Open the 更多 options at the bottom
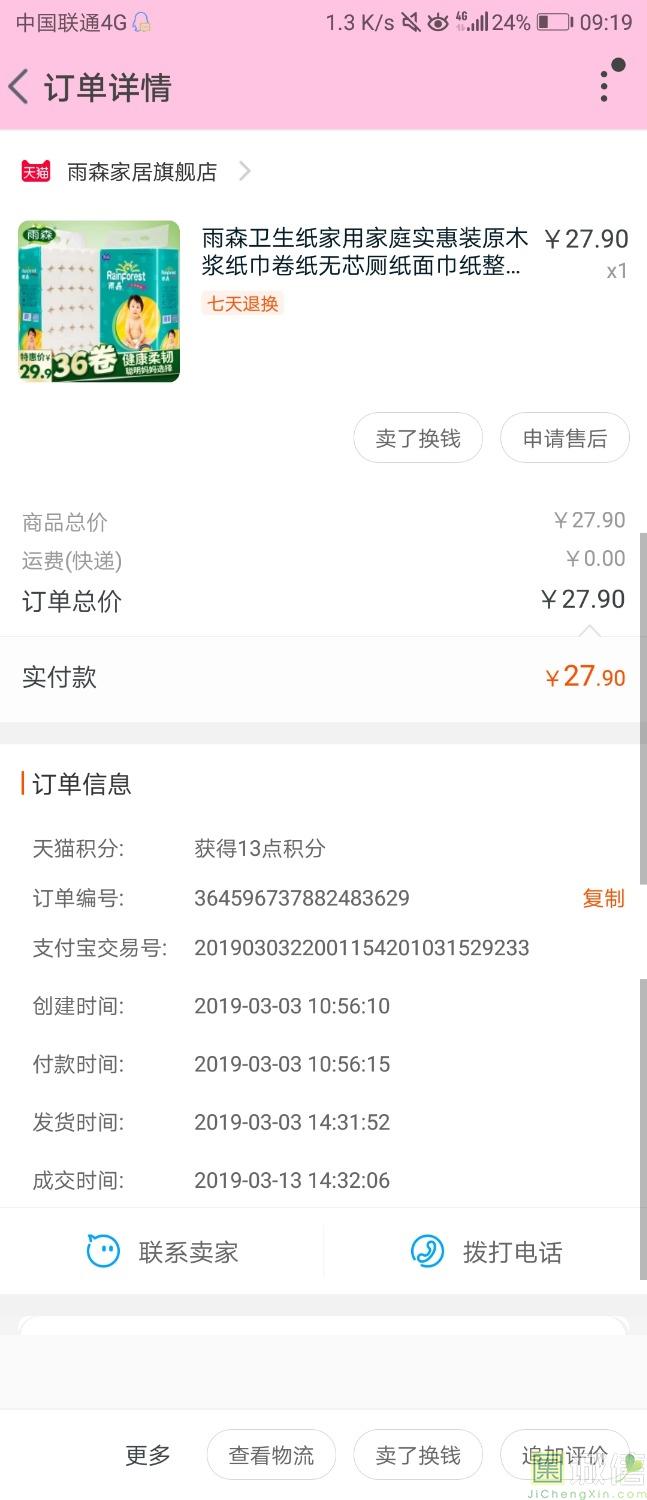The height and width of the screenshot is (1500, 647). pyautogui.click(x=148, y=1455)
